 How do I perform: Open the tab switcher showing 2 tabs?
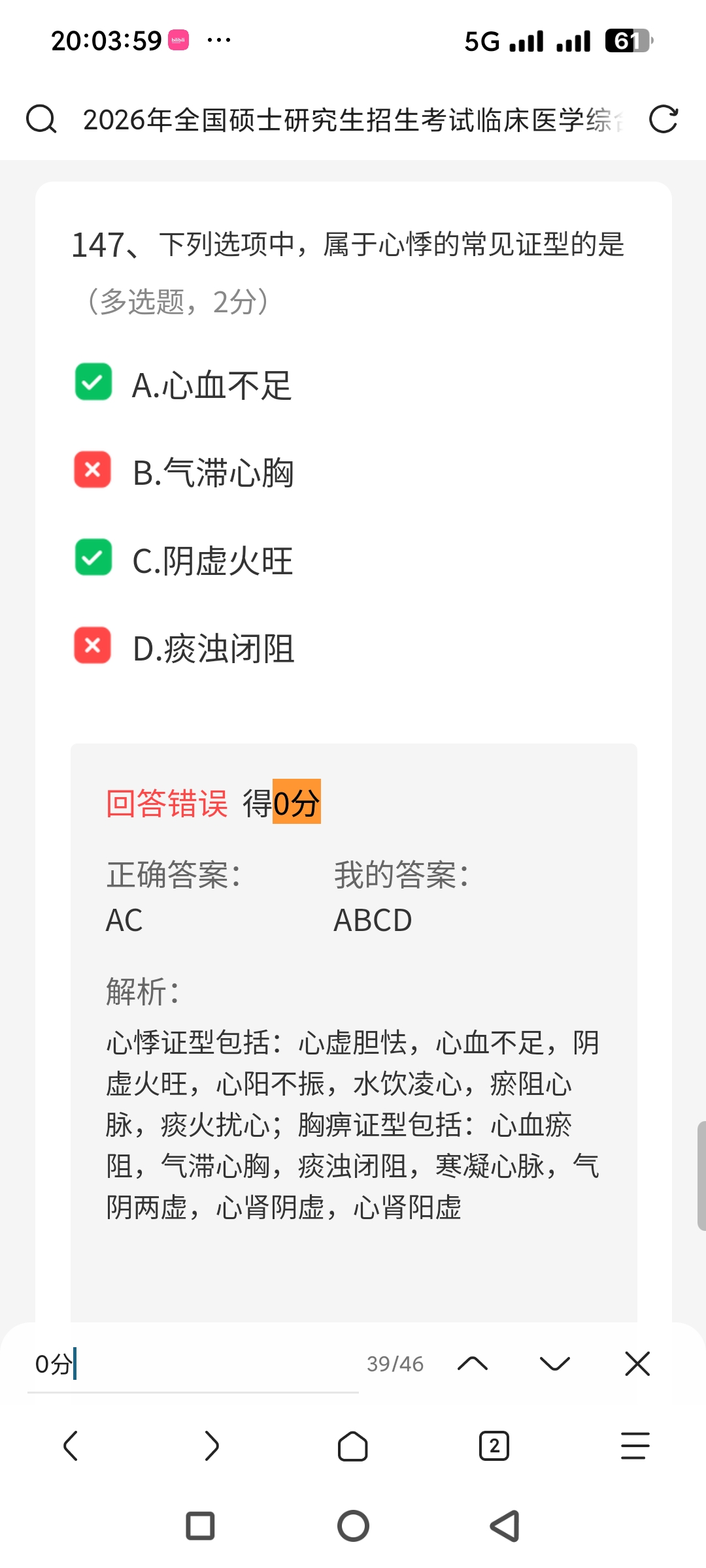(494, 1446)
